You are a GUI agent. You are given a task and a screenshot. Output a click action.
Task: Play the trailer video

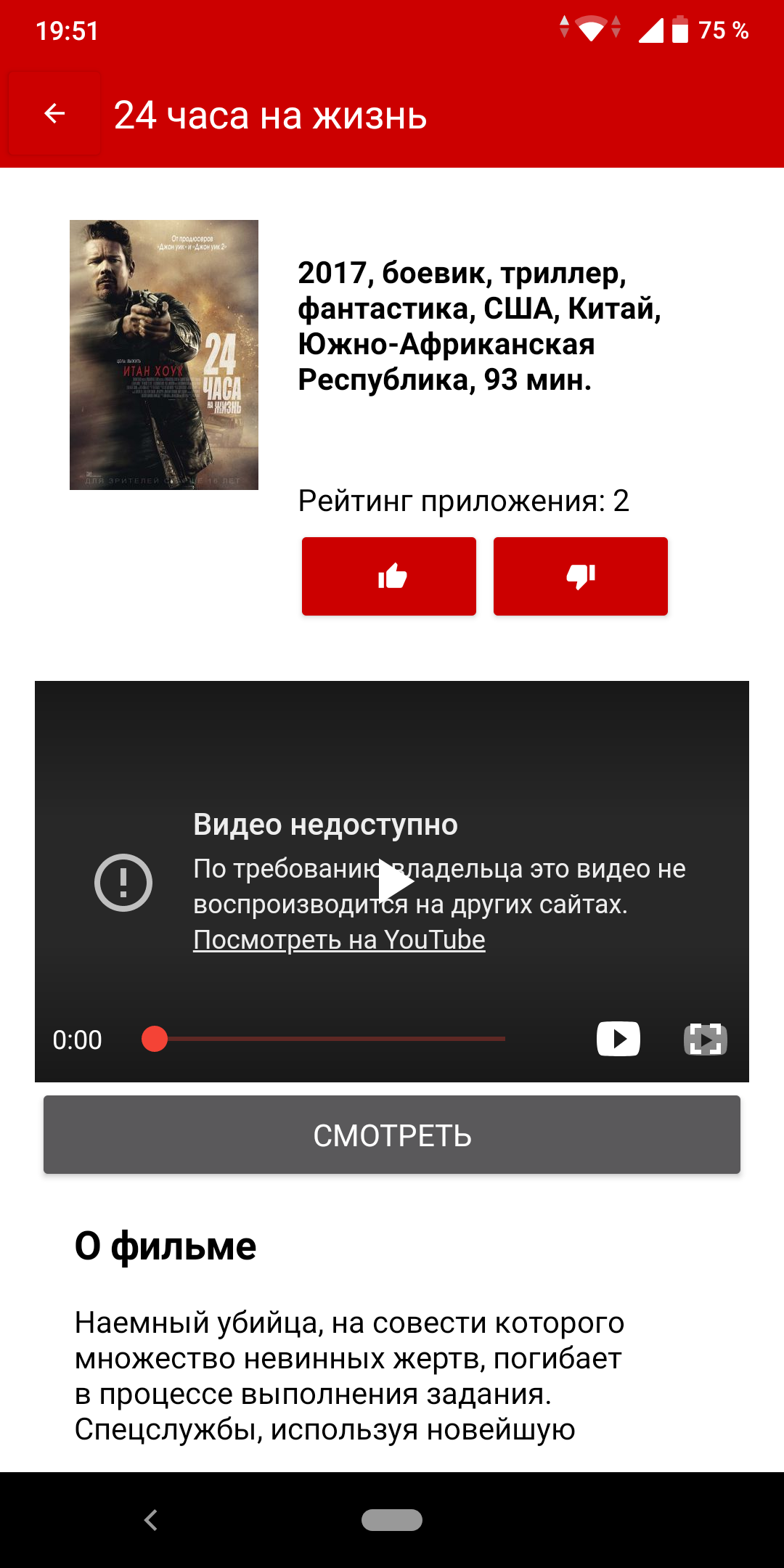(x=396, y=882)
